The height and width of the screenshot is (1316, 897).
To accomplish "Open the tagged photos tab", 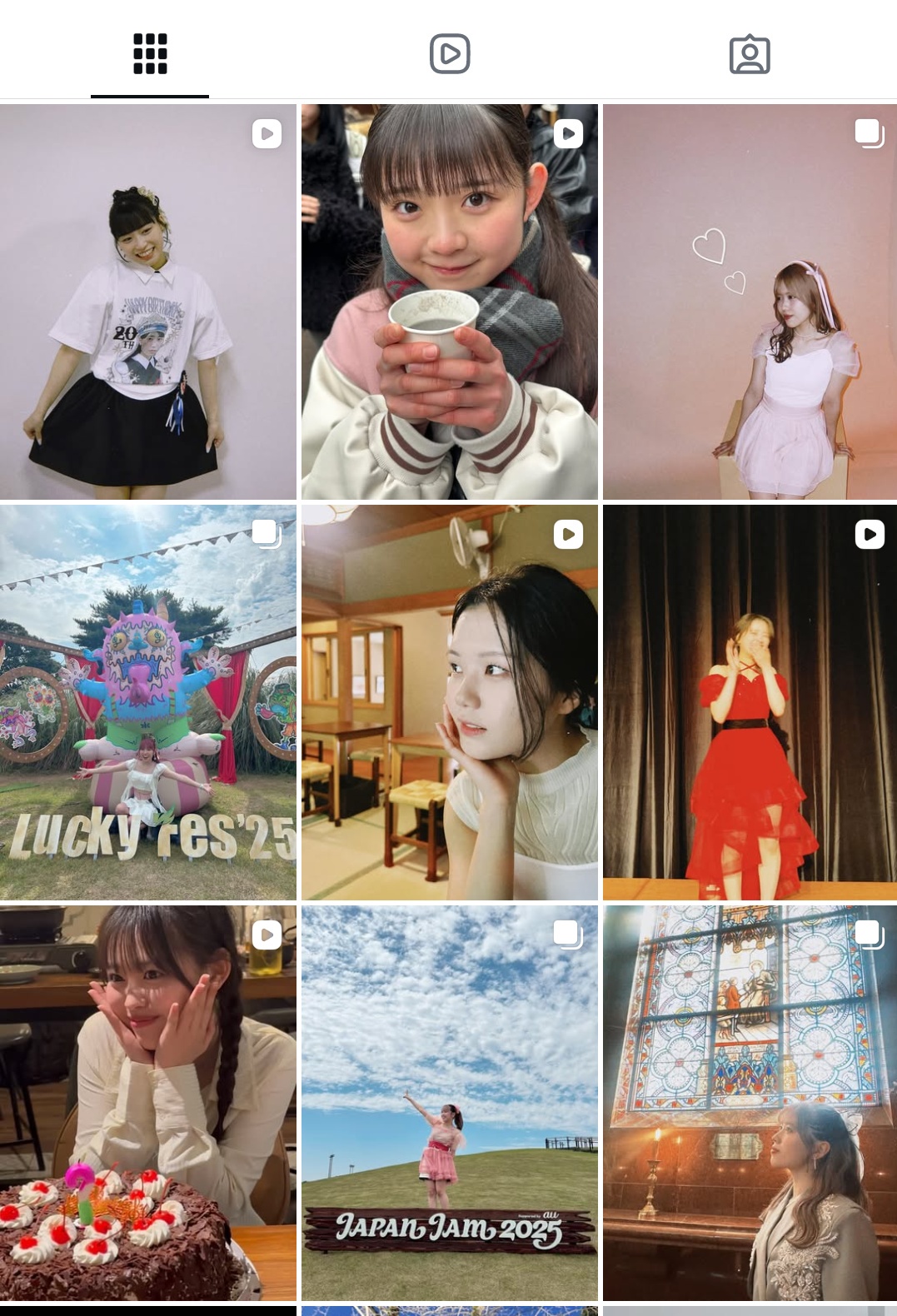I will click(750, 54).
